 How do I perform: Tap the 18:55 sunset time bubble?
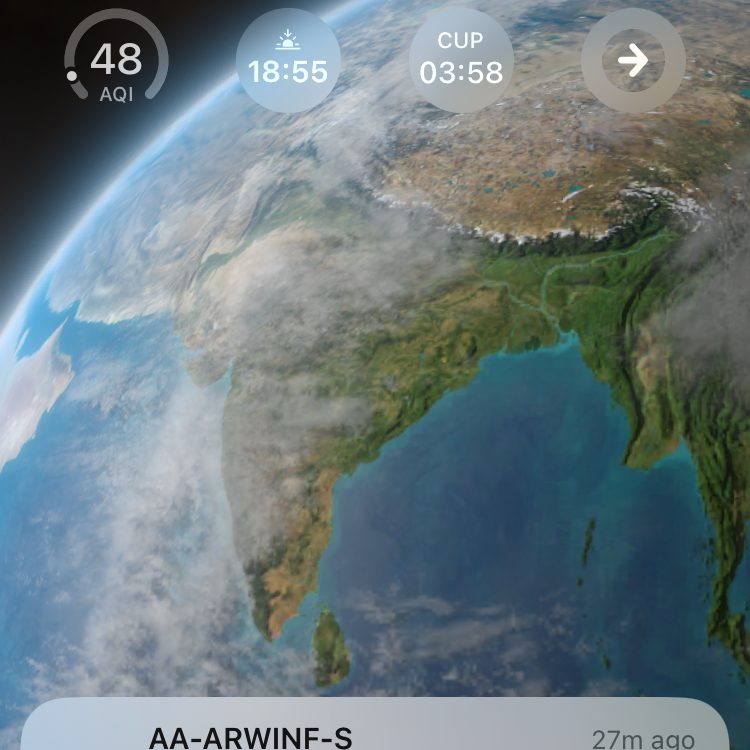tap(288, 62)
